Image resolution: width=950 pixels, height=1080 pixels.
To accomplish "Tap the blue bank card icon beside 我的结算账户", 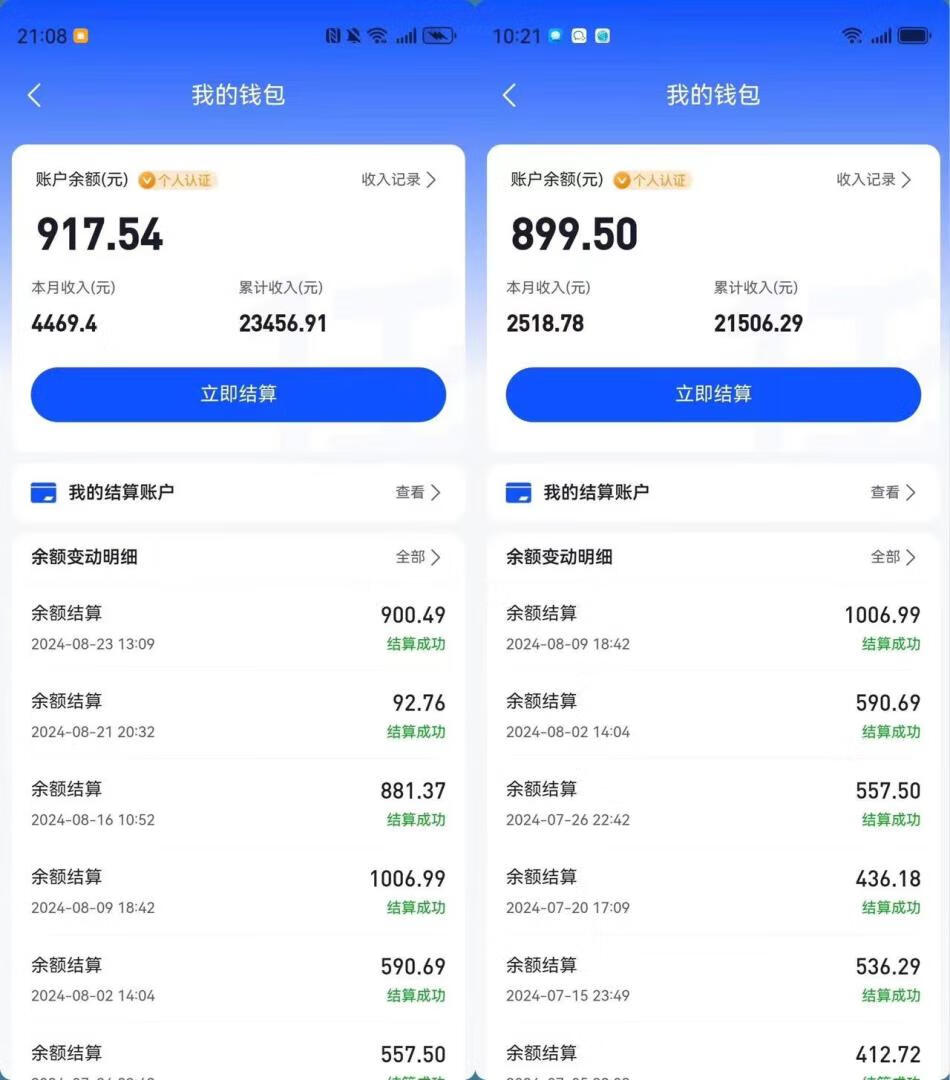I will pyautogui.click(x=44, y=492).
